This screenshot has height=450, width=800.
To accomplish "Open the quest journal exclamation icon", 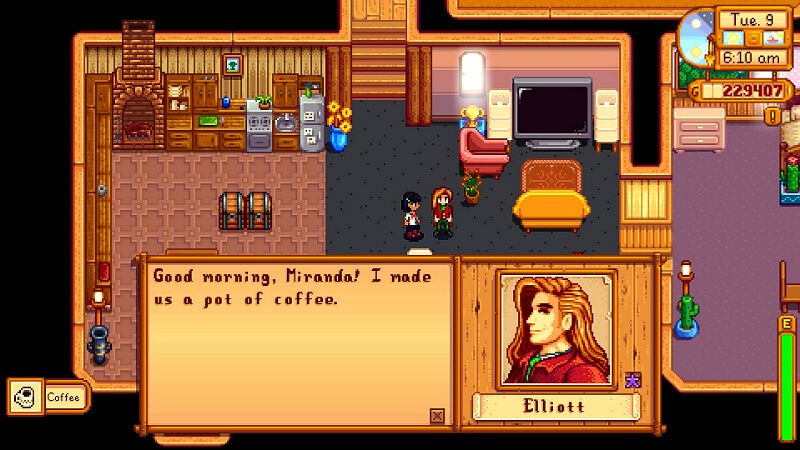I will click(772, 116).
